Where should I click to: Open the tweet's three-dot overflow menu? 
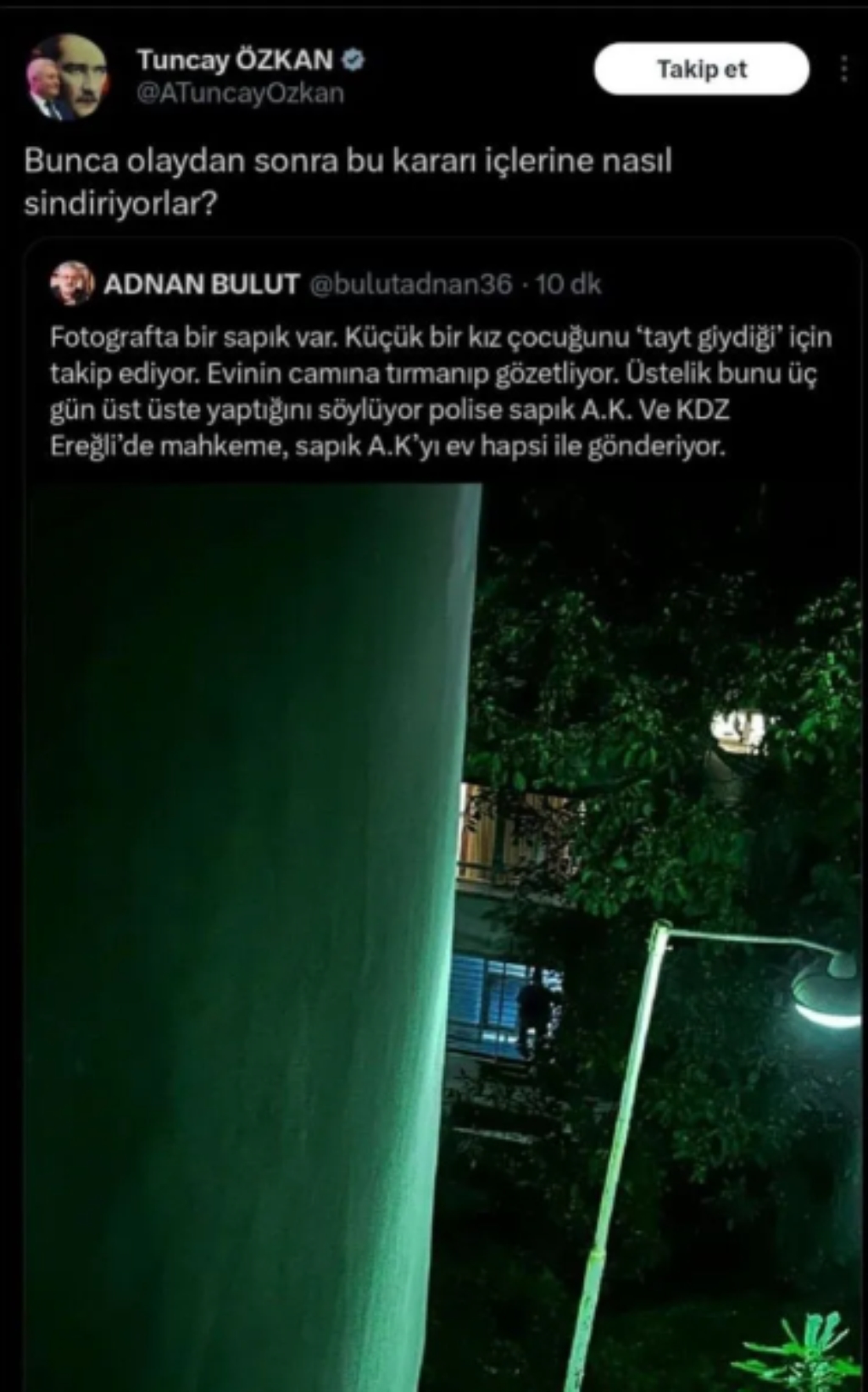(x=843, y=70)
